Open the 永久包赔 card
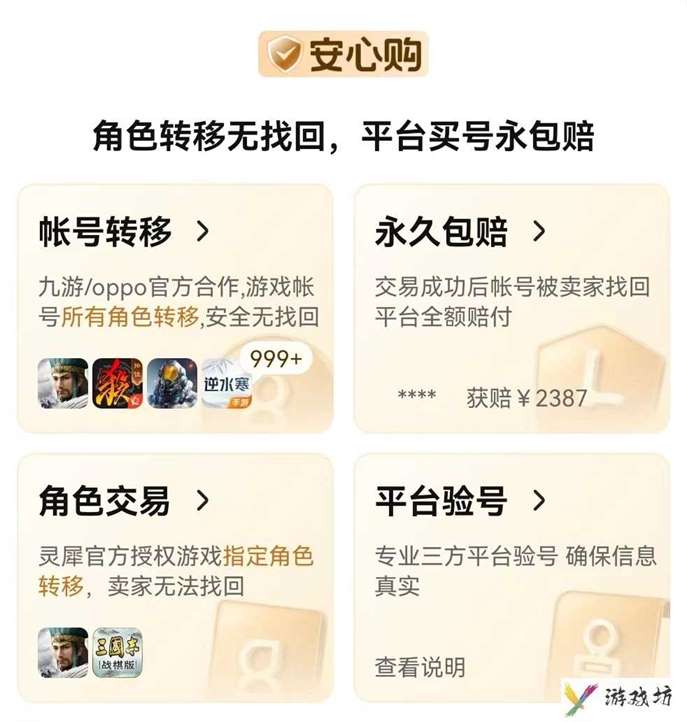This screenshot has height=722, width=687. tap(461, 232)
